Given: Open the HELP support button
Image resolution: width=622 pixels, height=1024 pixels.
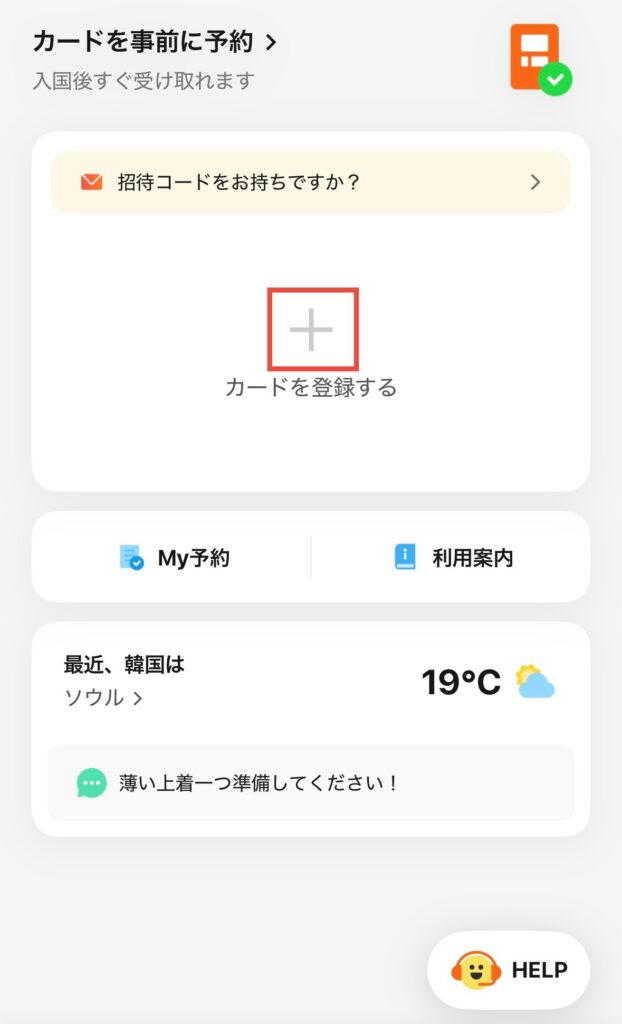Looking at the screenshot, I should [508, 970].
